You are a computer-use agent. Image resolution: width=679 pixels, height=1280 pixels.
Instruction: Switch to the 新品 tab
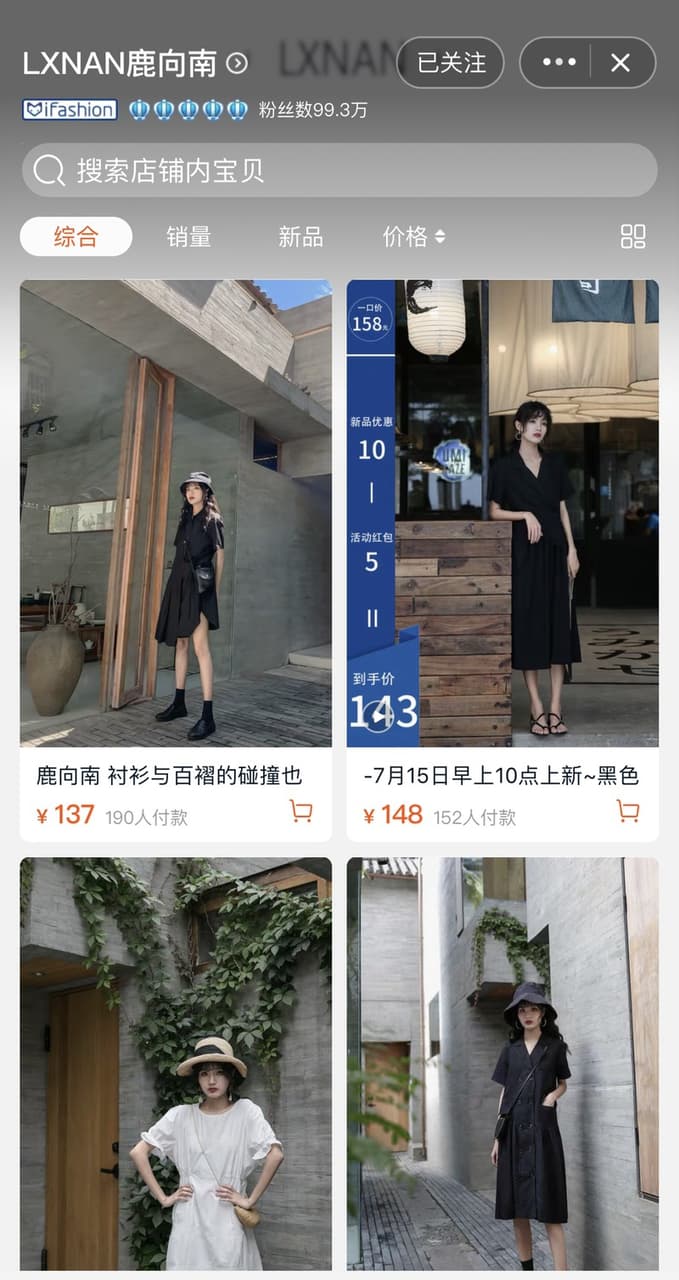(x=301, y=237)
